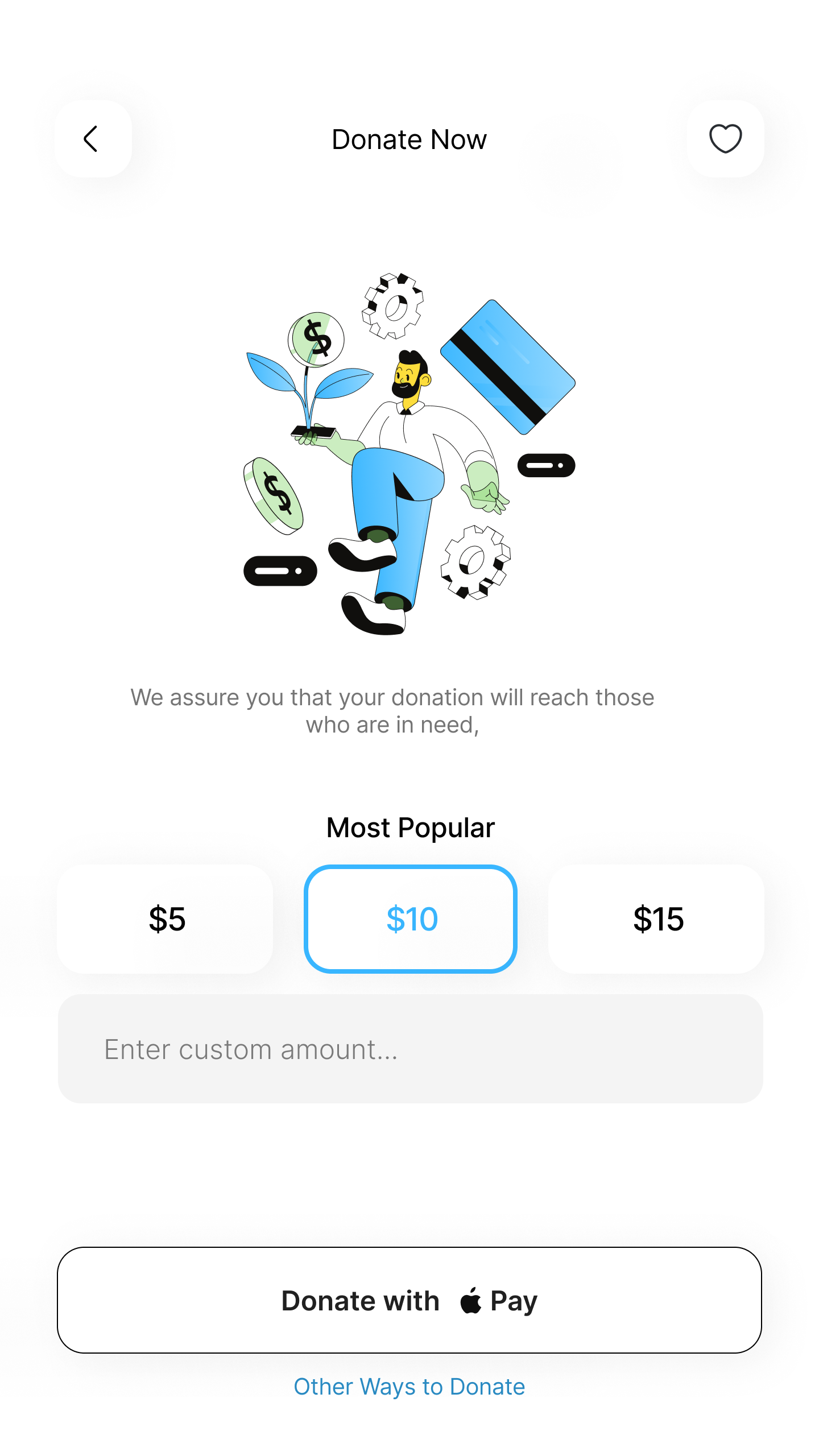The width and height of the screenshot is (819, 1456).
Task: Collapse selection by tapping back chevron
Action: (x=91, y=138)
